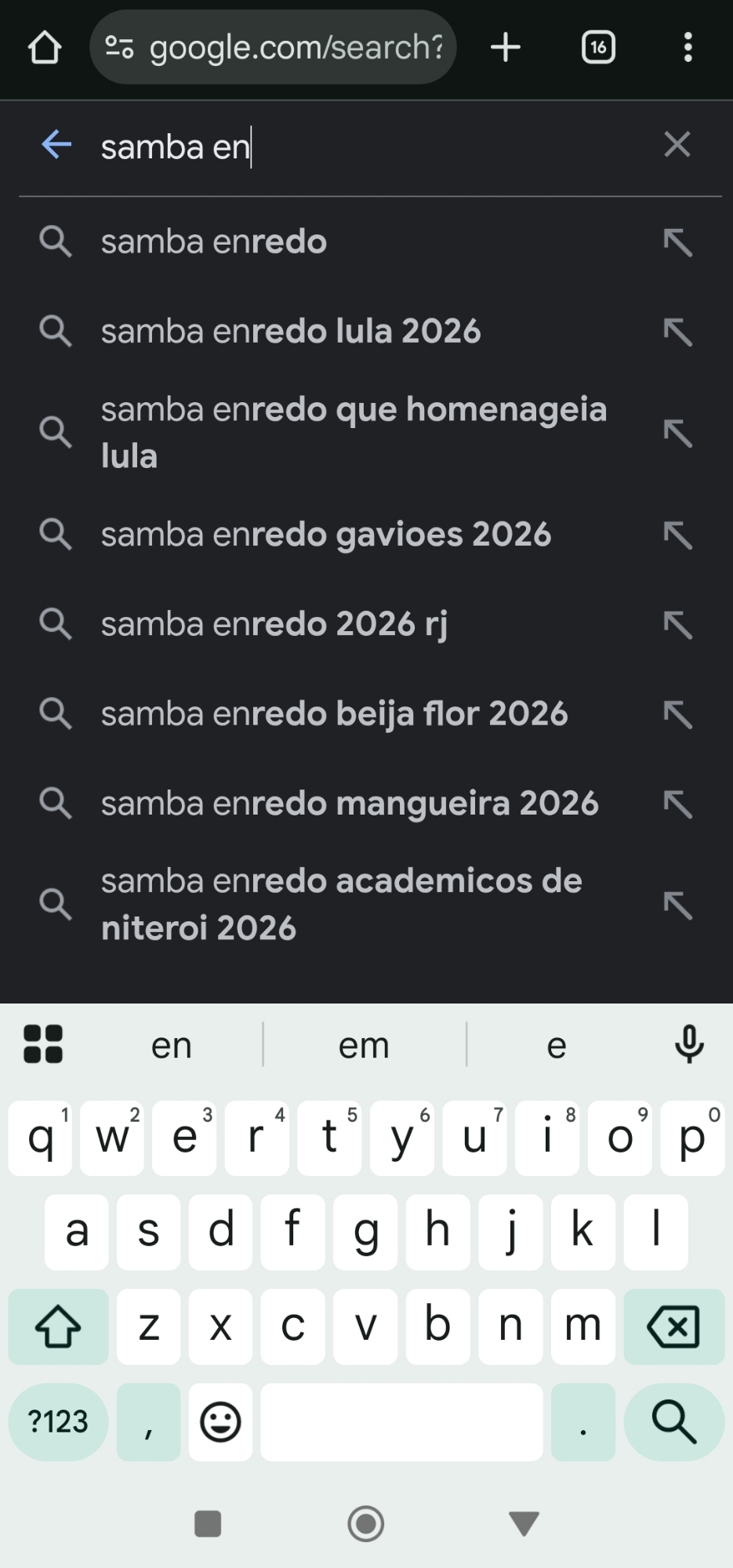Select suggestion "samba enredo lula 2026"
This screenshot has width=733, height=1568.
[x=291, y=332]
